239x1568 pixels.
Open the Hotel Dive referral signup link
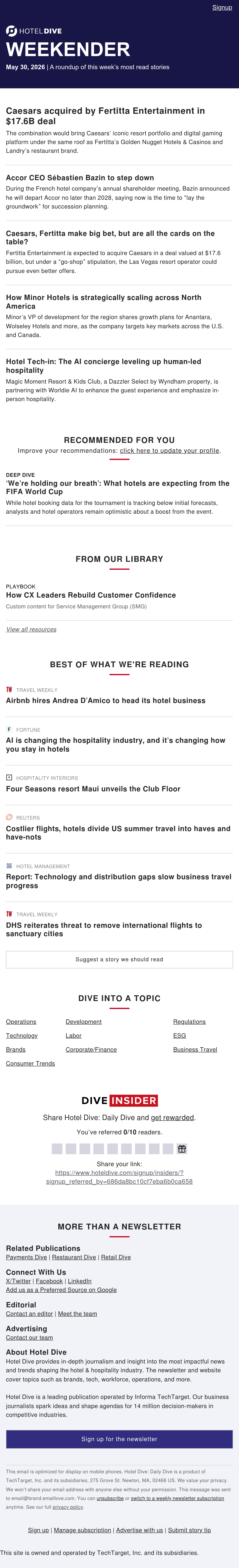pos(119,1177)
